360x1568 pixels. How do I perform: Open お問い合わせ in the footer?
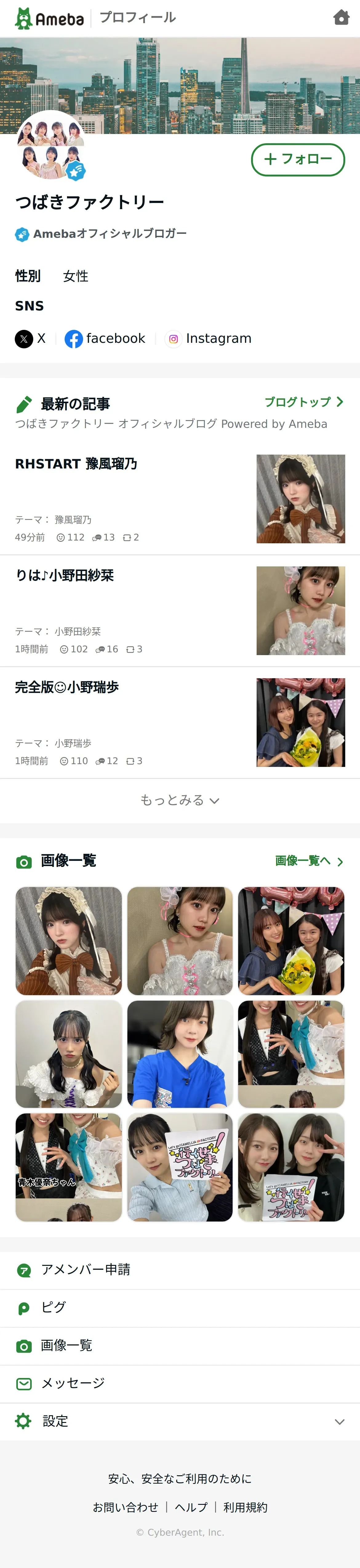click(x=125, y=1507)
